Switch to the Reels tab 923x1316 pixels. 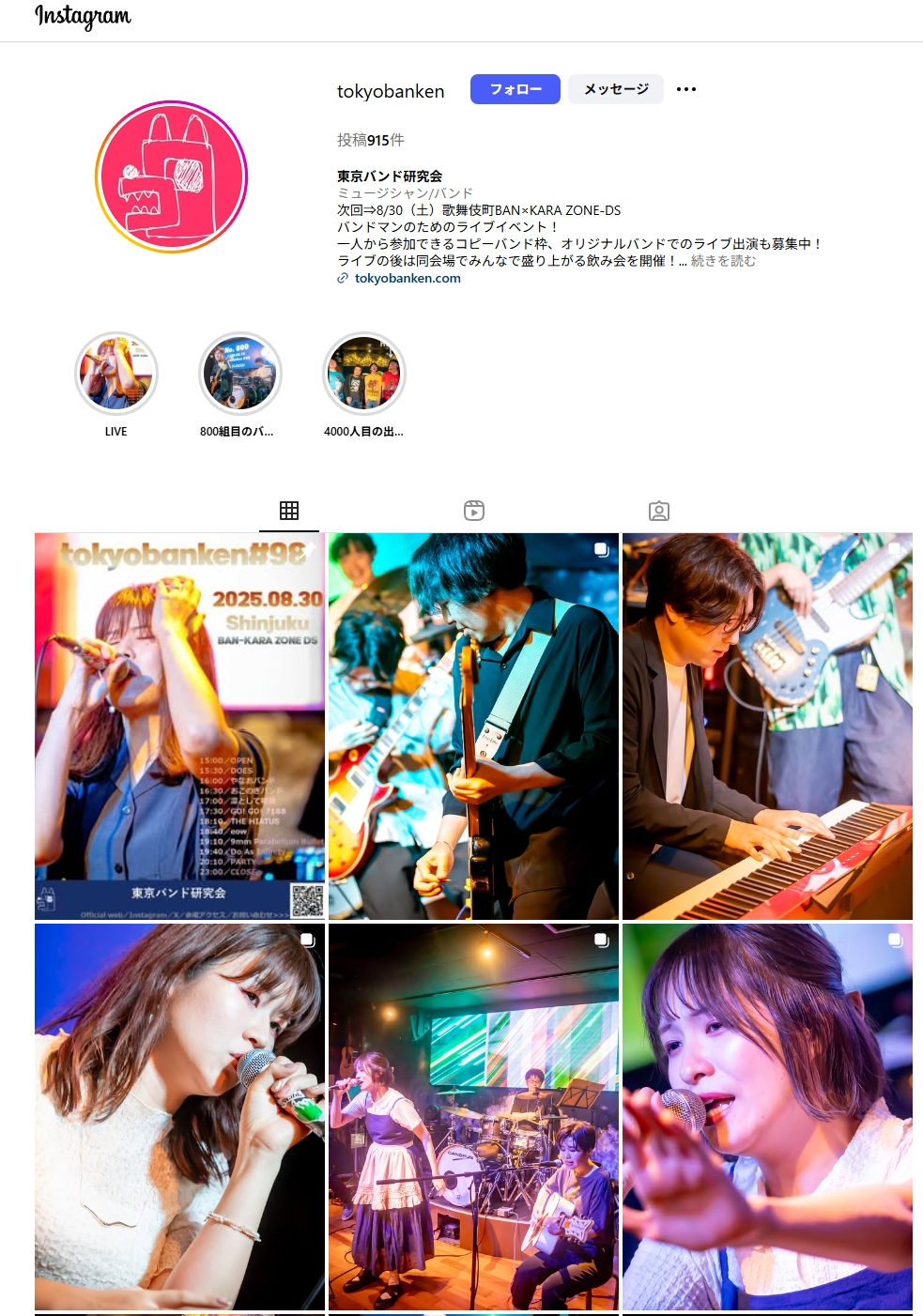474,511
